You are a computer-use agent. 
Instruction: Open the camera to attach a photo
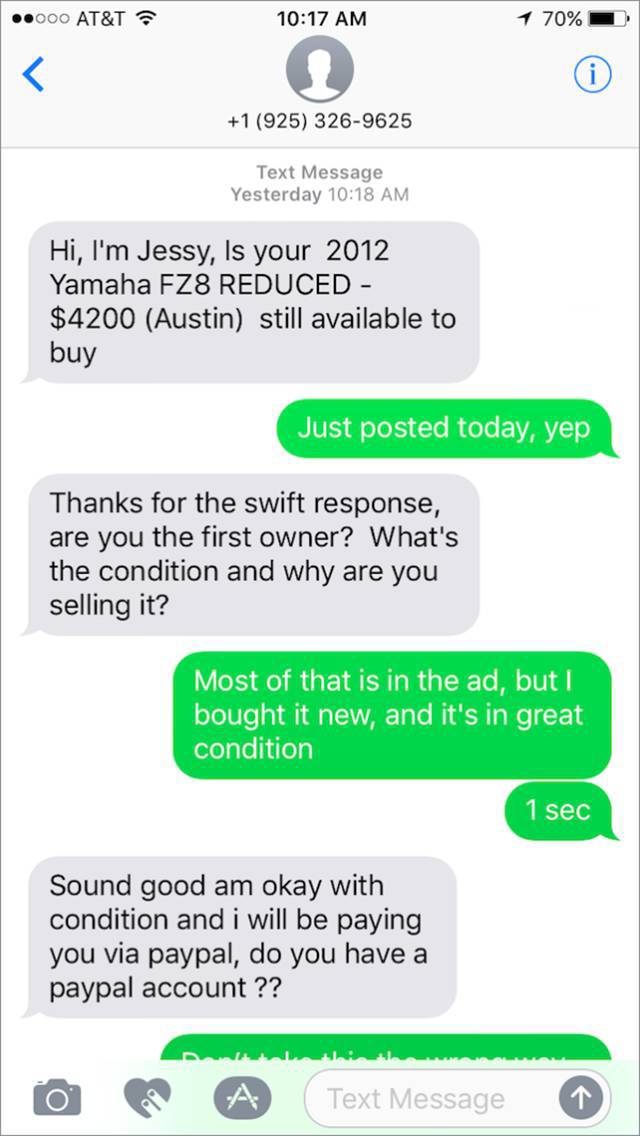point(55,1097)
